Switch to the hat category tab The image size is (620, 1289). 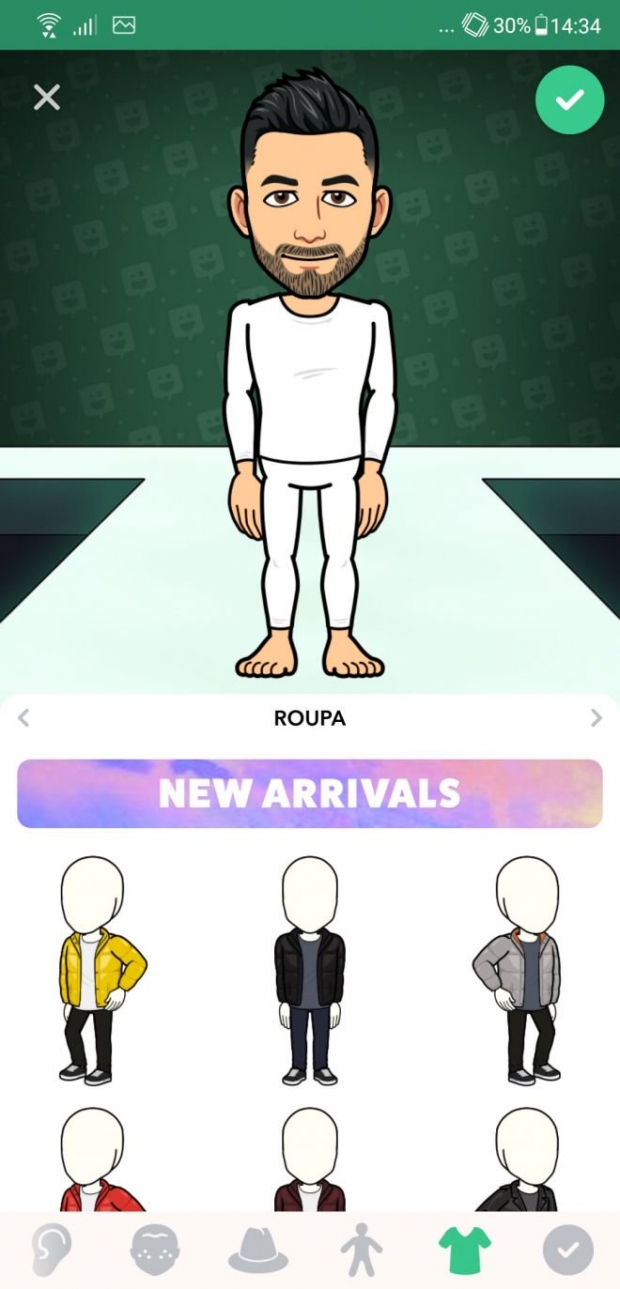[x=258, y=1250]
